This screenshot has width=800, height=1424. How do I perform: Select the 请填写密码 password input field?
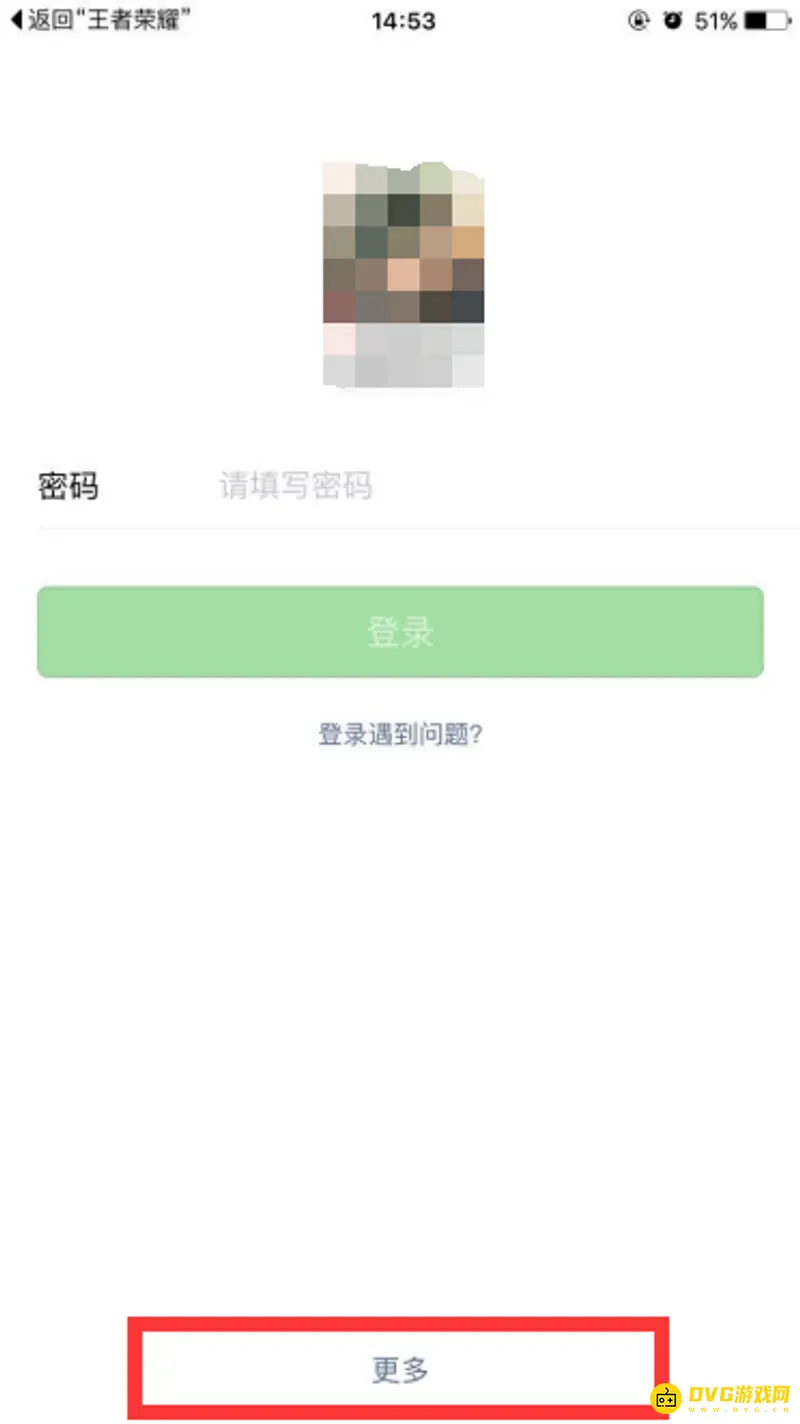click(296, 486)
